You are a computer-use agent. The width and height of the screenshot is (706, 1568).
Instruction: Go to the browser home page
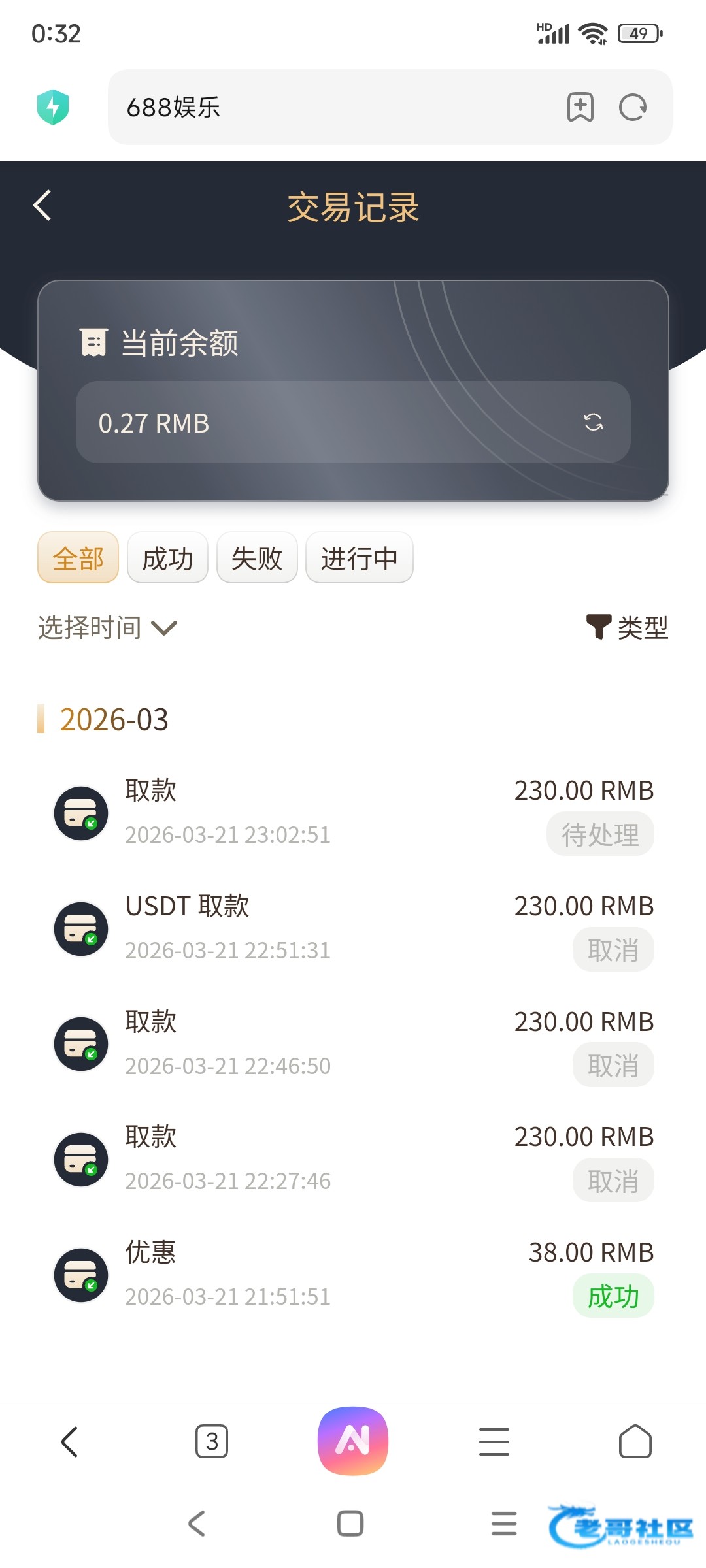[x=635, y=1441]
